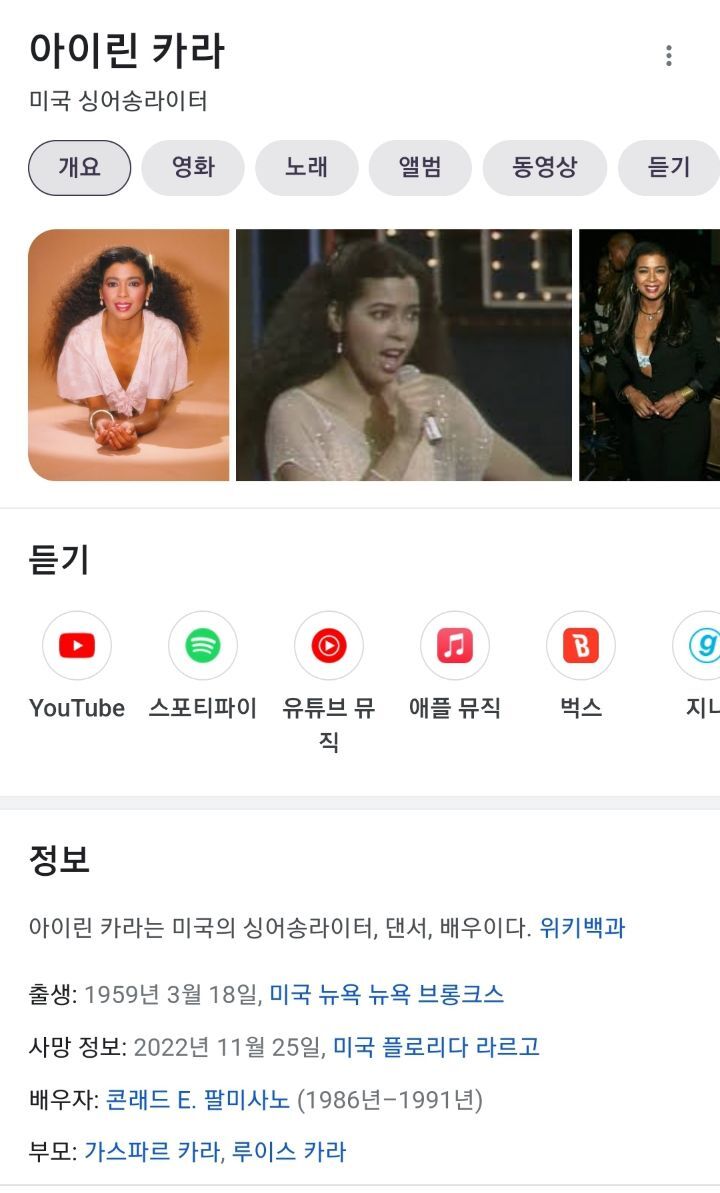Open the photo of her in black suit

tap(650, 355)
